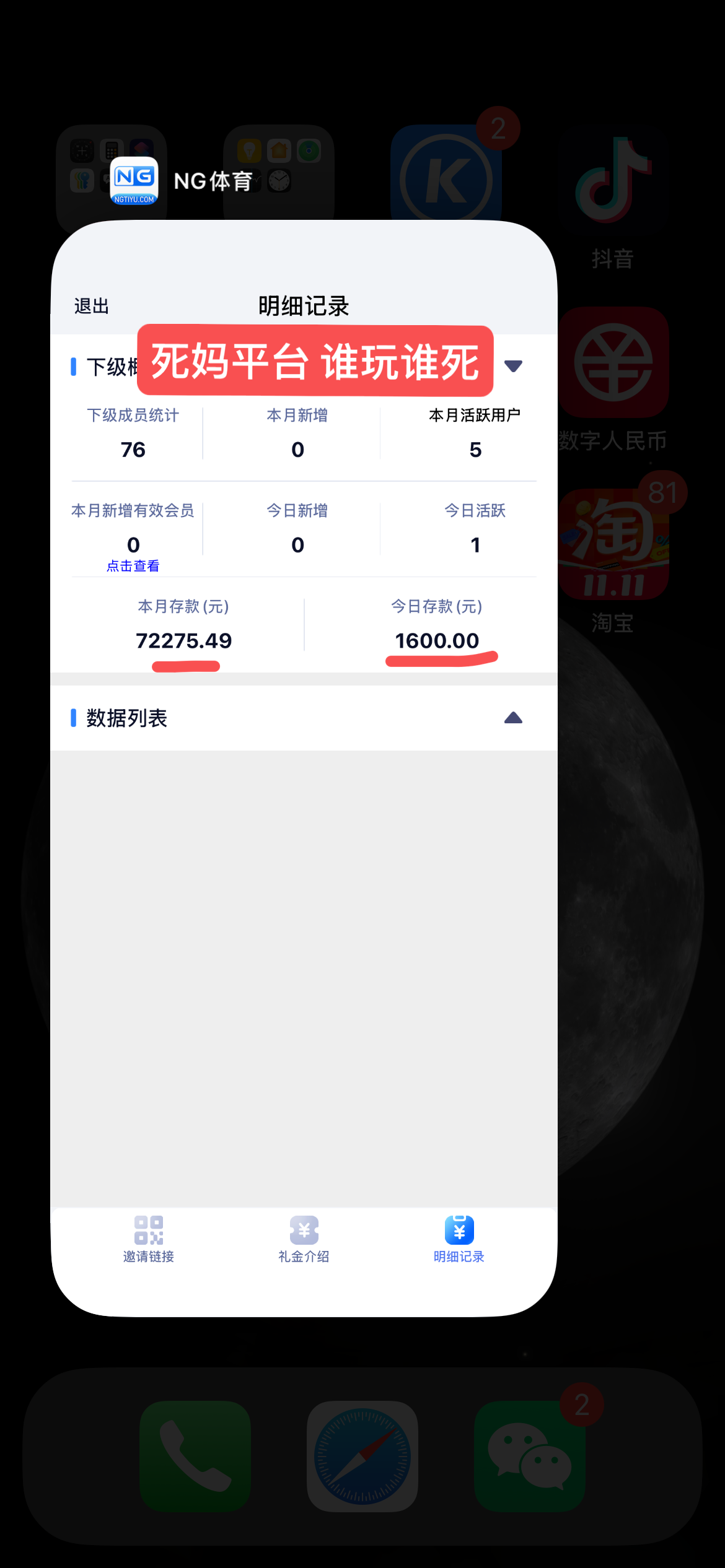This screenshot has width=725, height=1568.
Task: Collapse the 数据列表 section
Action: point(513,718)
